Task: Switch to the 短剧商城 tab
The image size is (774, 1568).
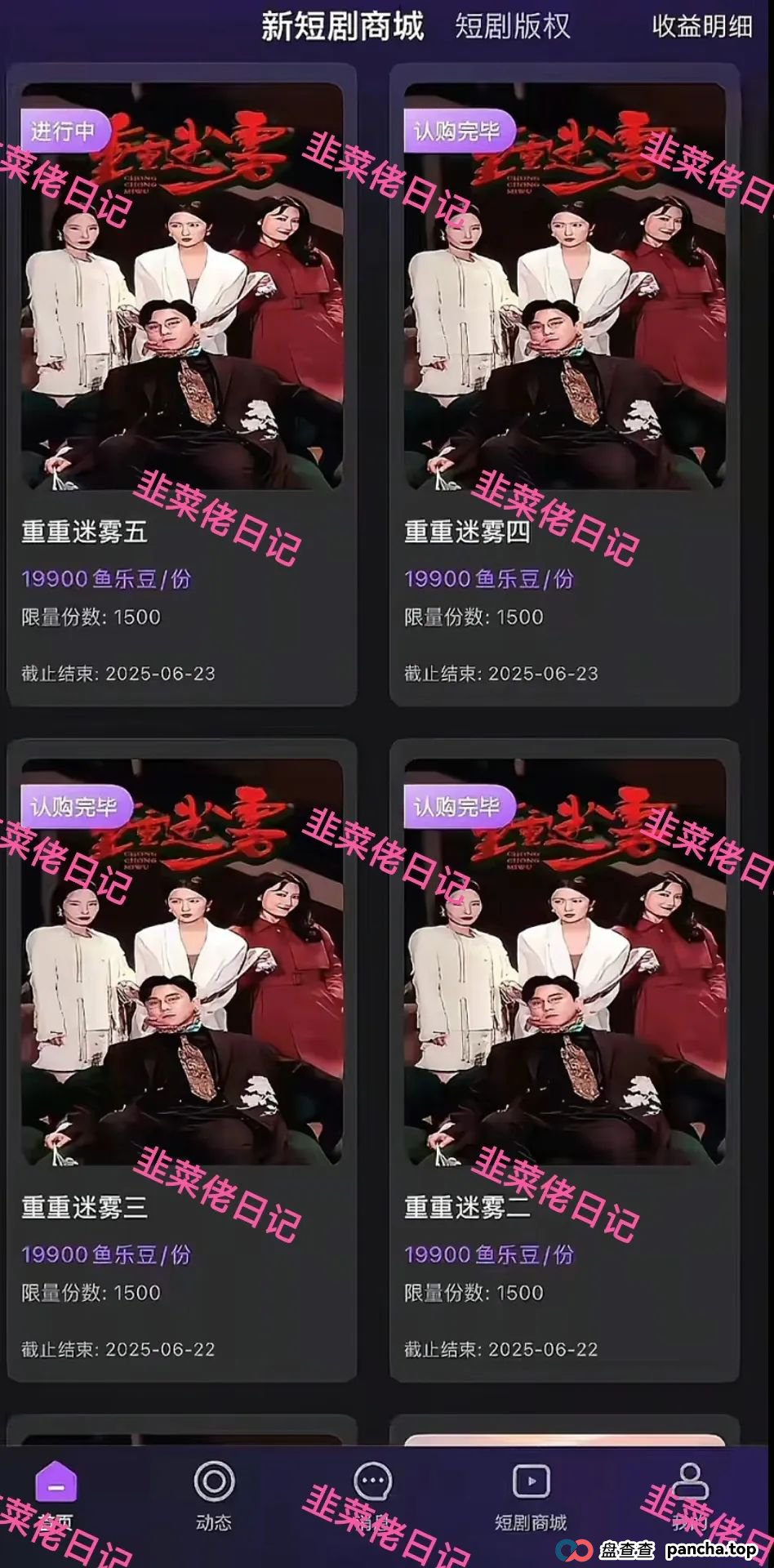Action: coord(531,1496)
